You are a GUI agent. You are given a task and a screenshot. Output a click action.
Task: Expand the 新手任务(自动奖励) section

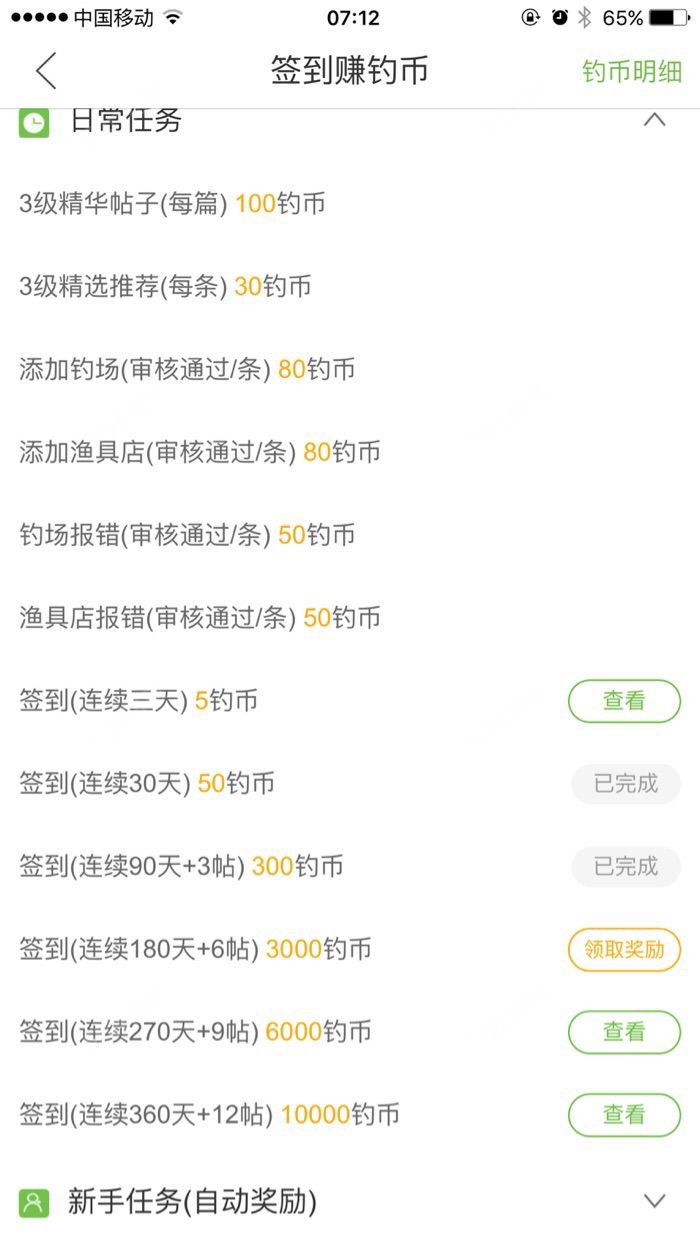pyautogui.click(x=654, y=1201)
